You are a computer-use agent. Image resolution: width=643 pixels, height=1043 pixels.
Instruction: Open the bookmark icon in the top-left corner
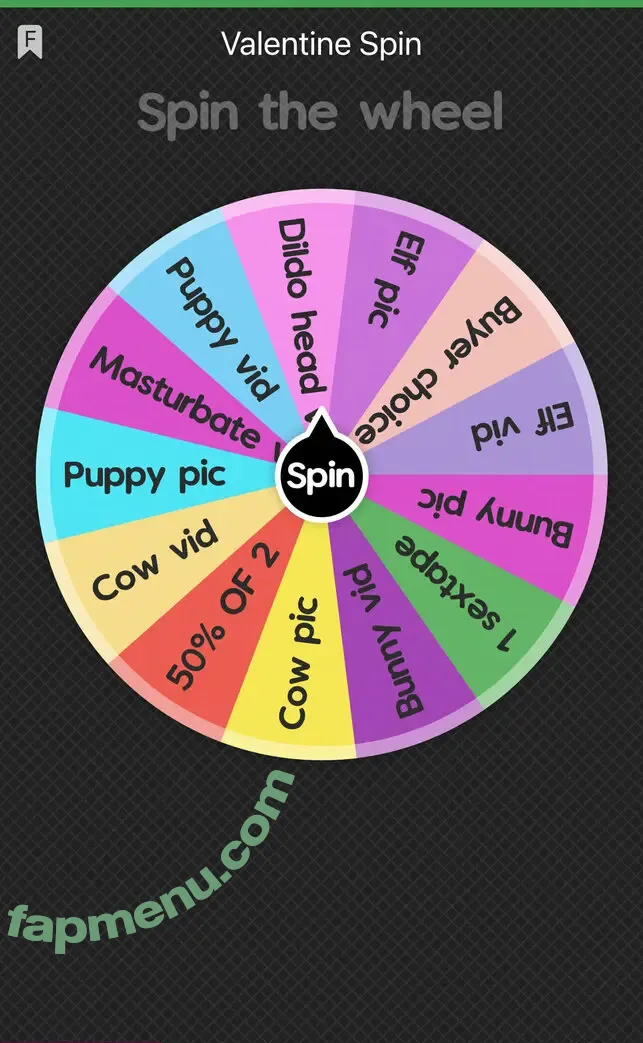[x=31, y=42]
